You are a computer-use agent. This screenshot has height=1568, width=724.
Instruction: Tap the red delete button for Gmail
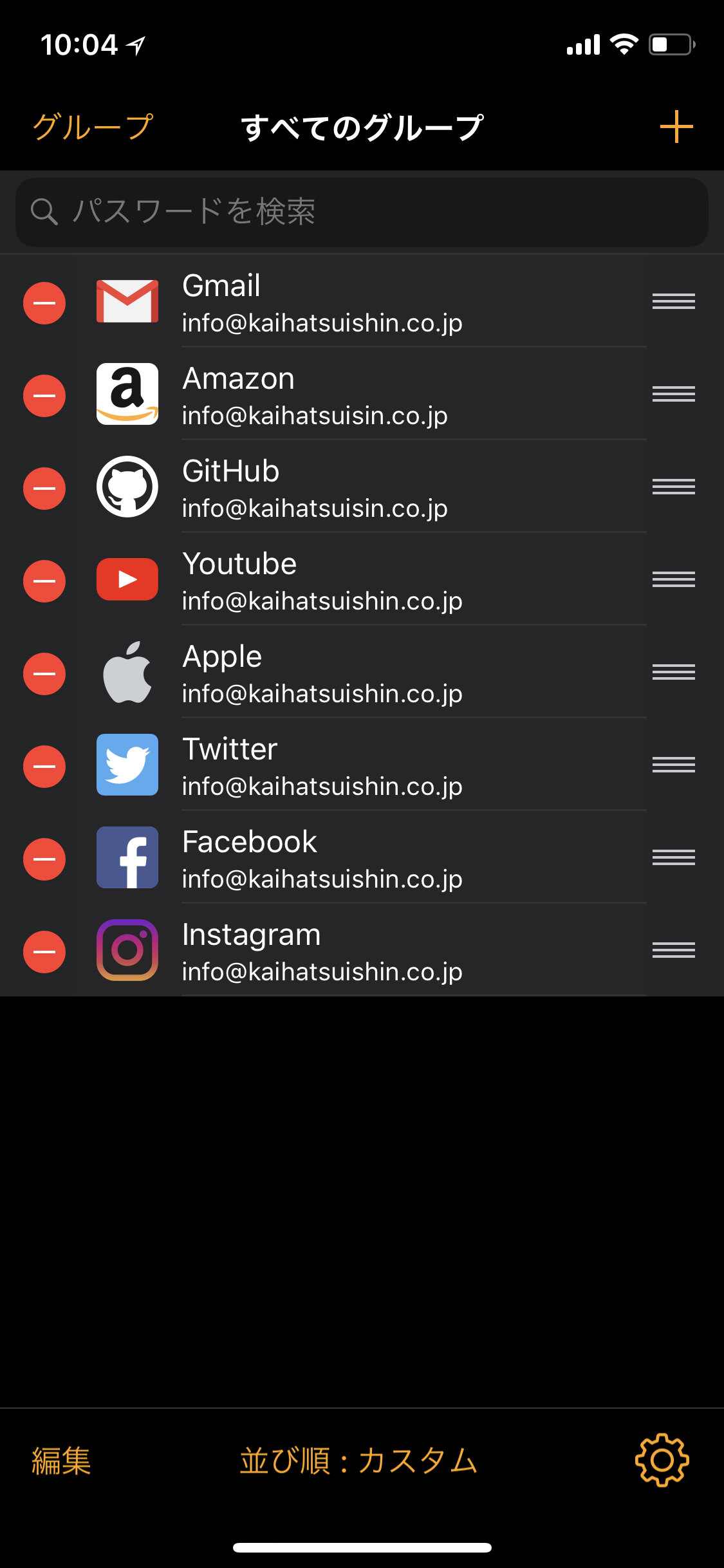(44, 303)
